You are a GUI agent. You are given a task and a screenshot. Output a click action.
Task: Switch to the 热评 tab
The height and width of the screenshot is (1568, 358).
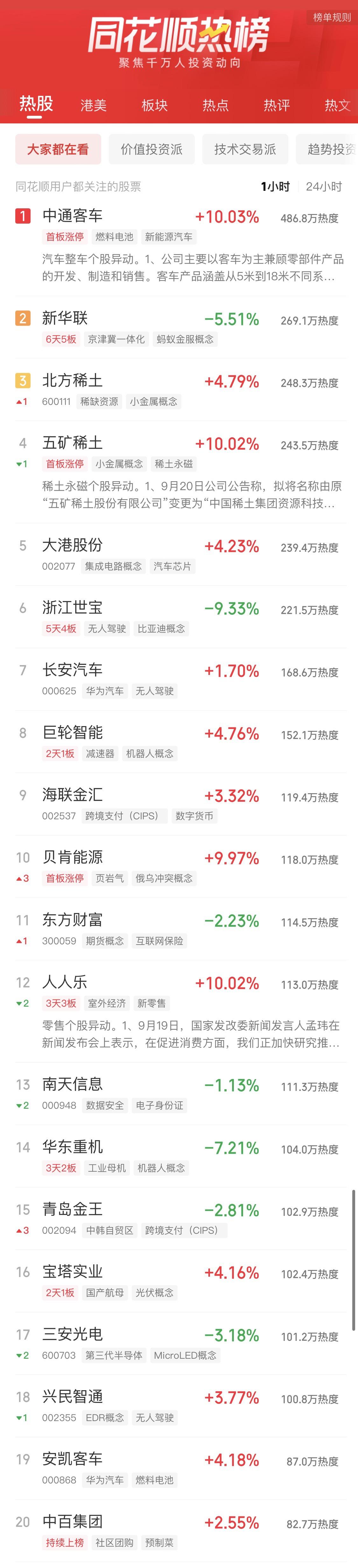[277, 105]
